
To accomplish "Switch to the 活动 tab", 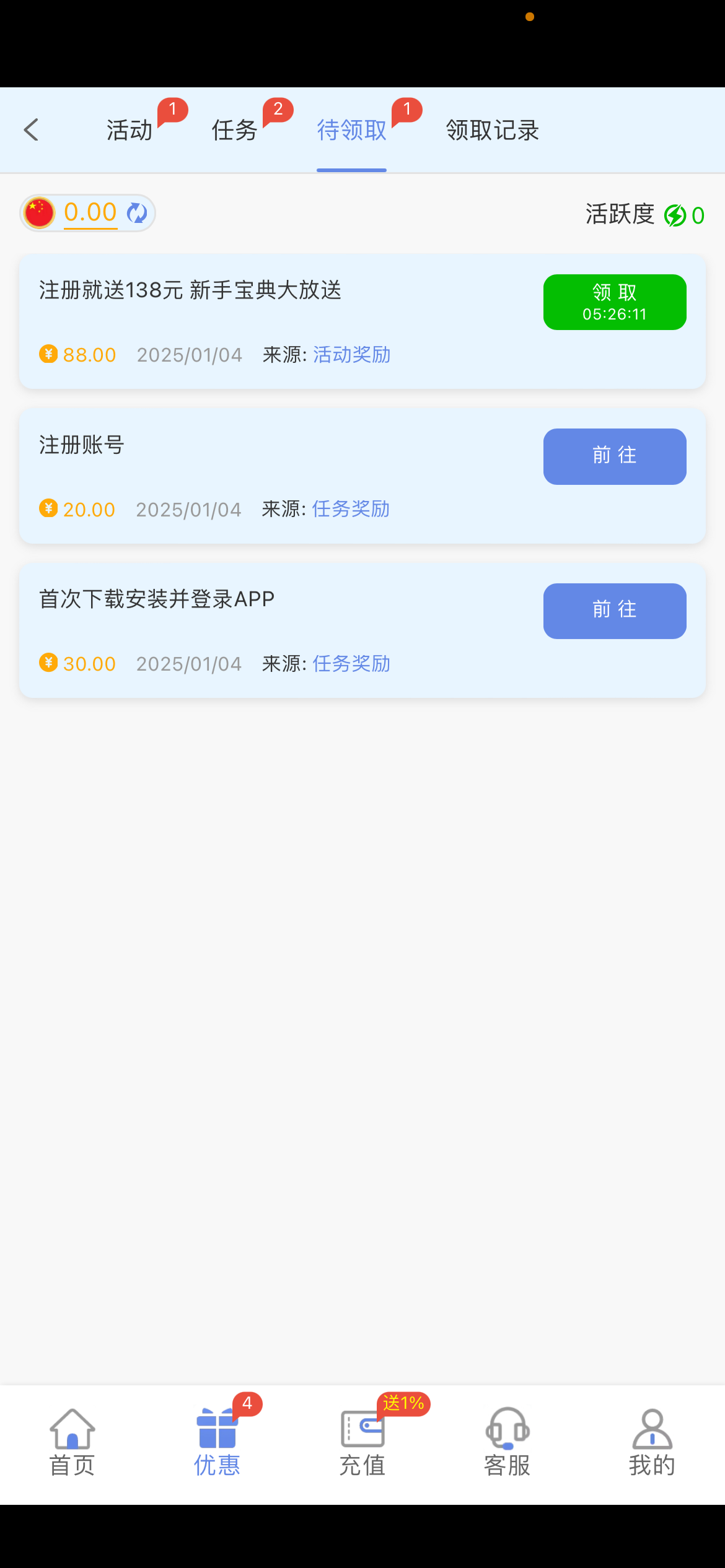I will [130, 130].
